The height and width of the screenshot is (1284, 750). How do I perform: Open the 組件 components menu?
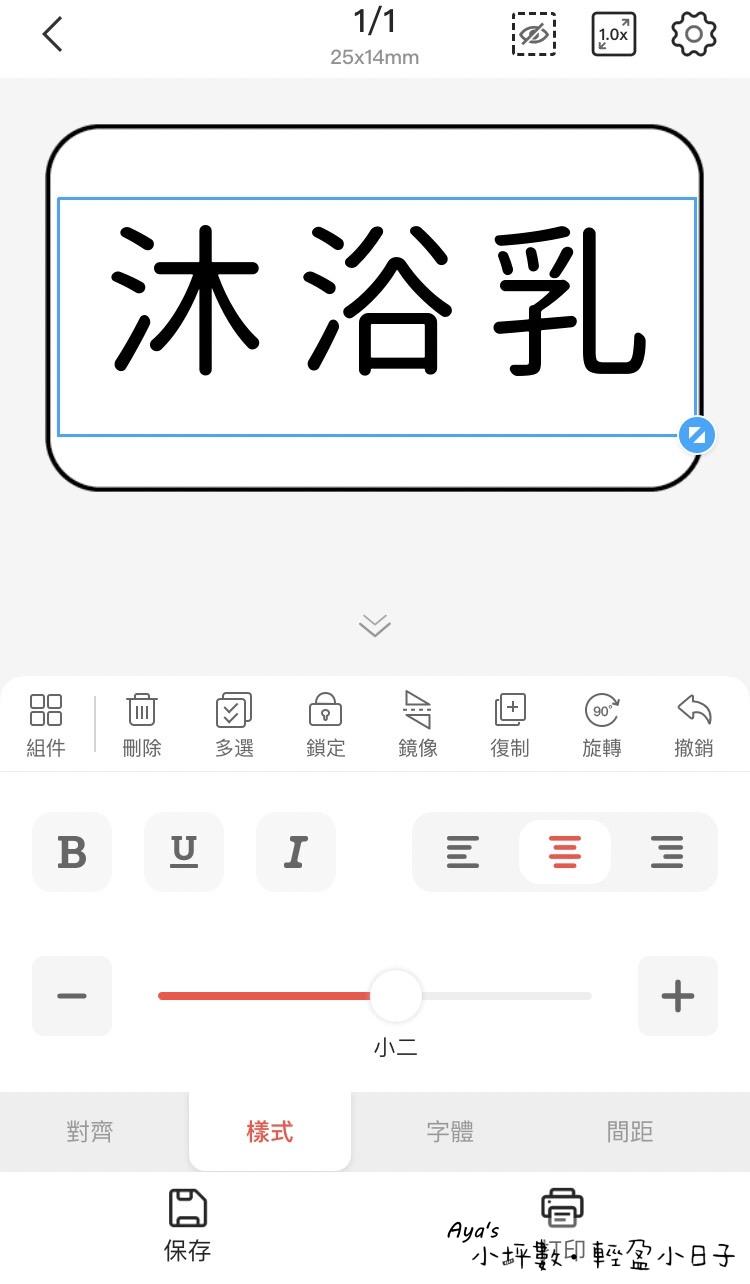[x=46, y=725]
